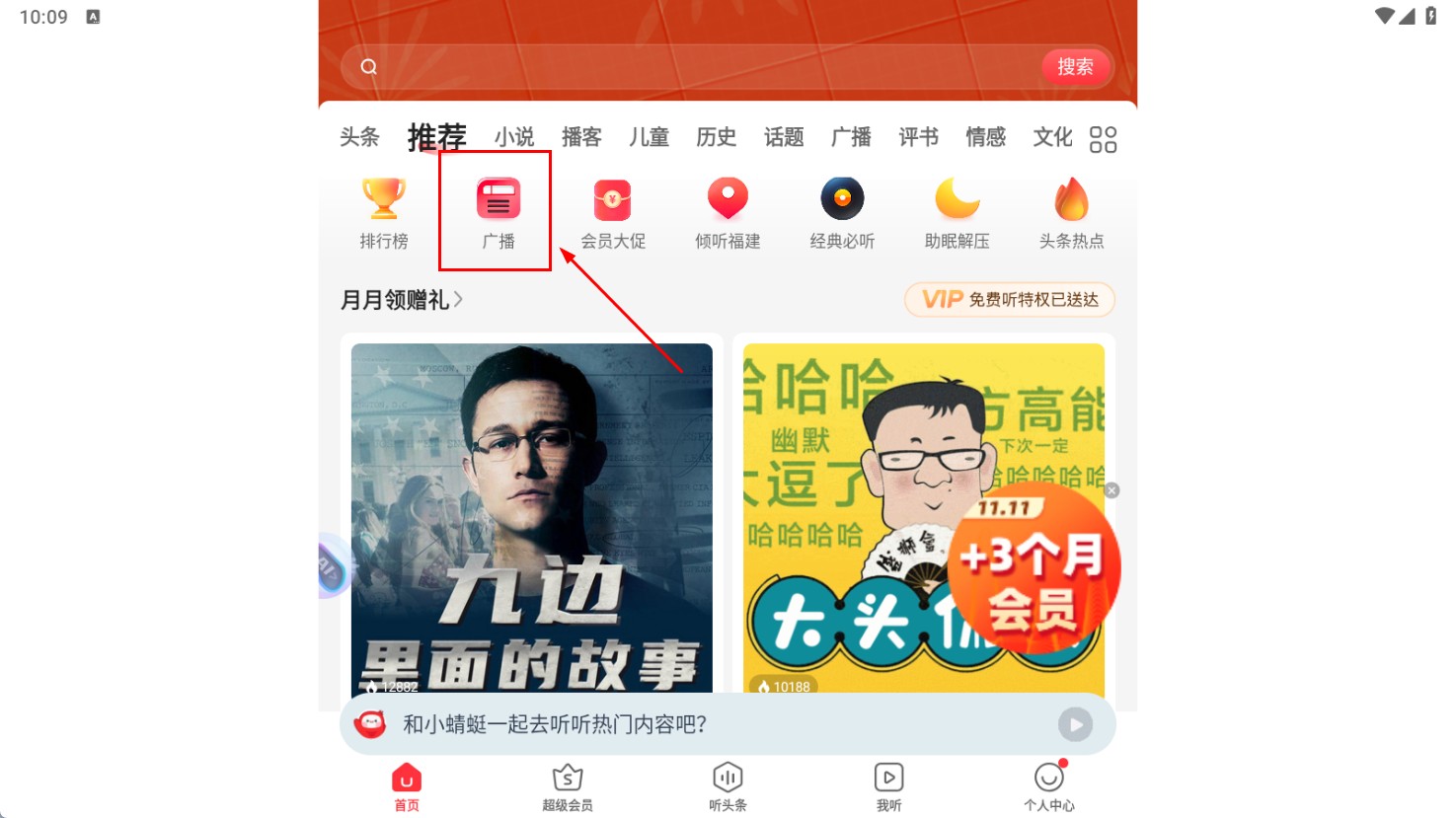Open the search input field
The width and height of the screenshot is (1456, 818).
[691, 67]
